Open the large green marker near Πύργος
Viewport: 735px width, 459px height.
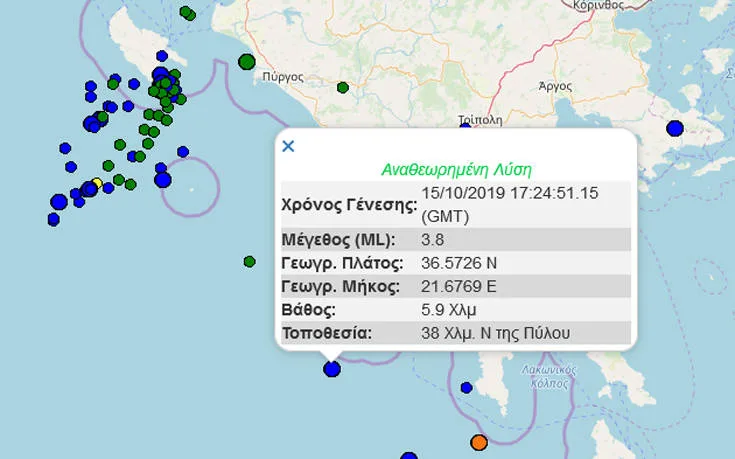247,61
